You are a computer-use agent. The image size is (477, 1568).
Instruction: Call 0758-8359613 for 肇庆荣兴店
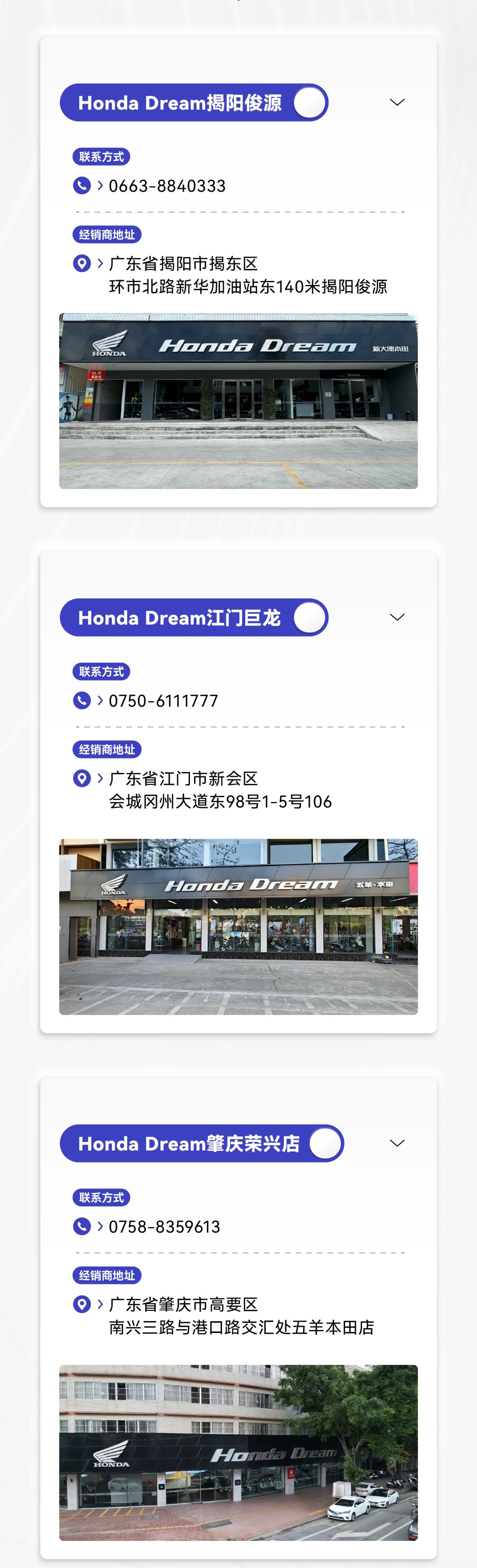[x=164, y=1227]
